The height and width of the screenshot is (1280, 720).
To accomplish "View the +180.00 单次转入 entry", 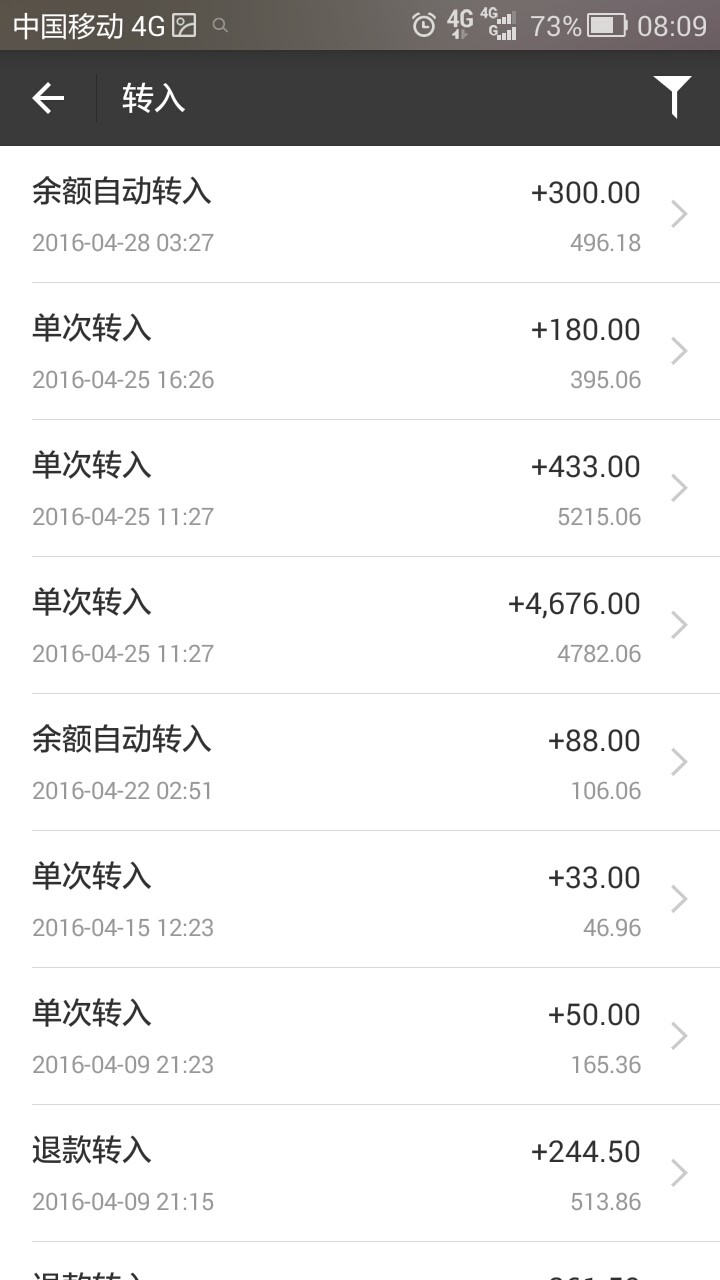I will 360,352.
